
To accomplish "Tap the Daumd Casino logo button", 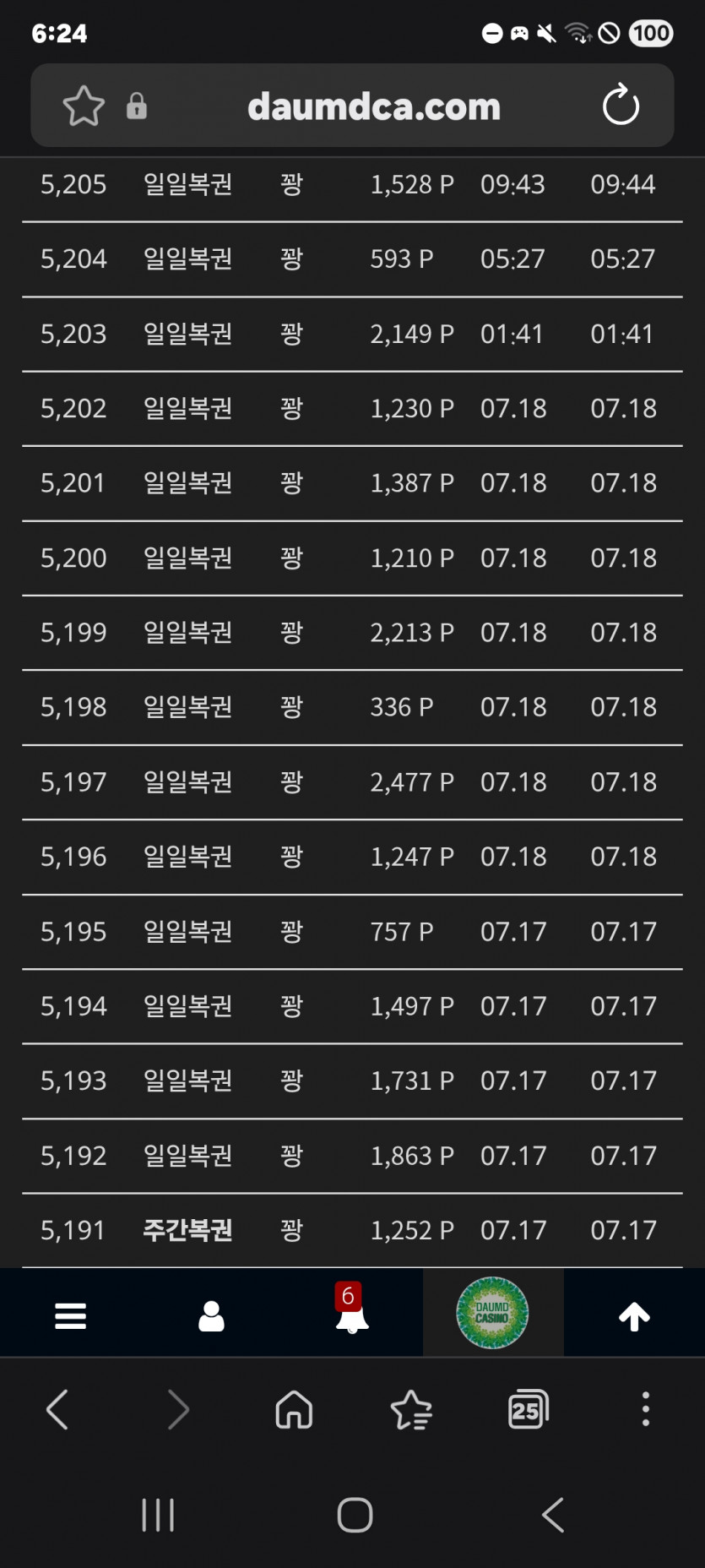I will 492,1313.
